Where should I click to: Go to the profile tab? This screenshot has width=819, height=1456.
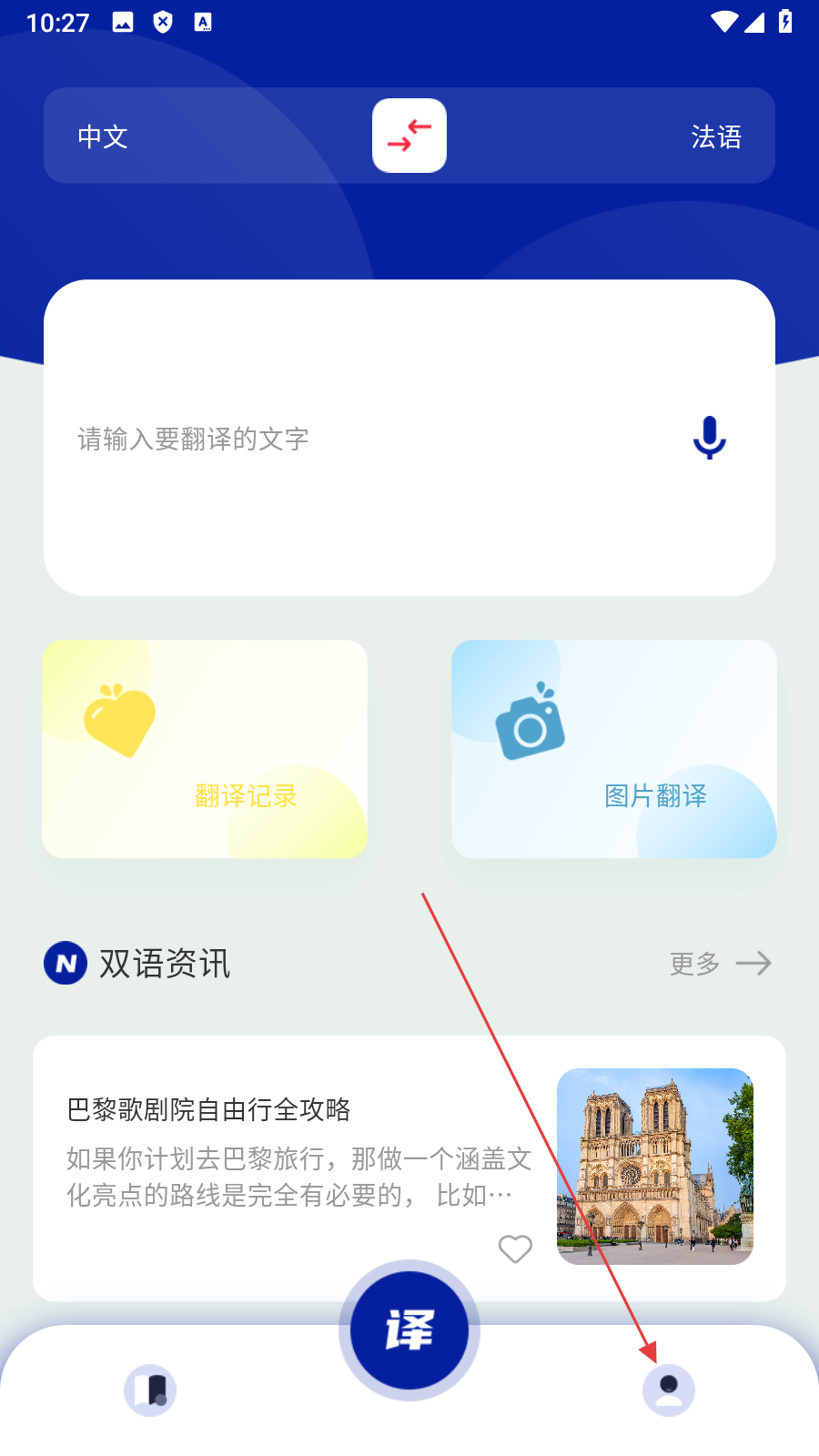click(x=669, y=1390)
